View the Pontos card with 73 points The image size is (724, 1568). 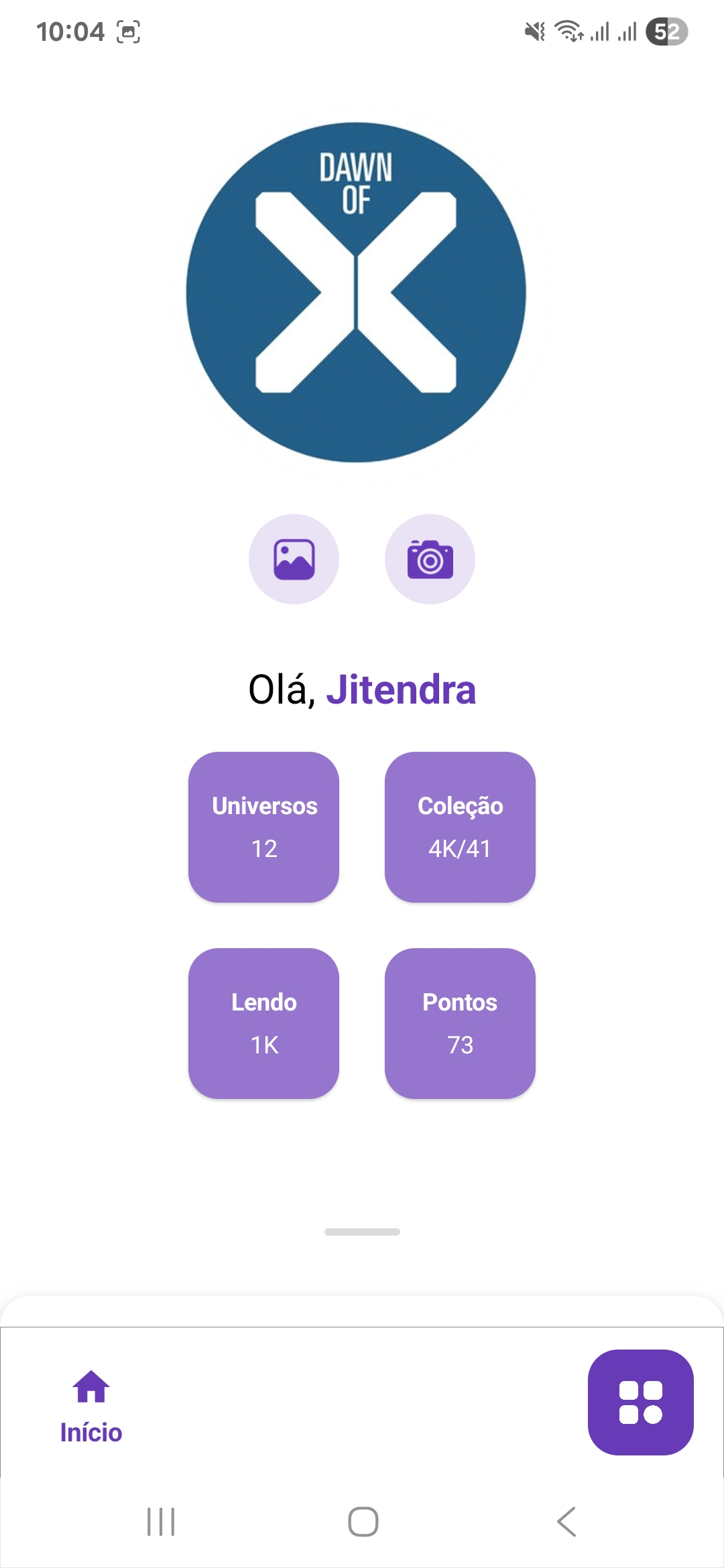click(461, 1023)
